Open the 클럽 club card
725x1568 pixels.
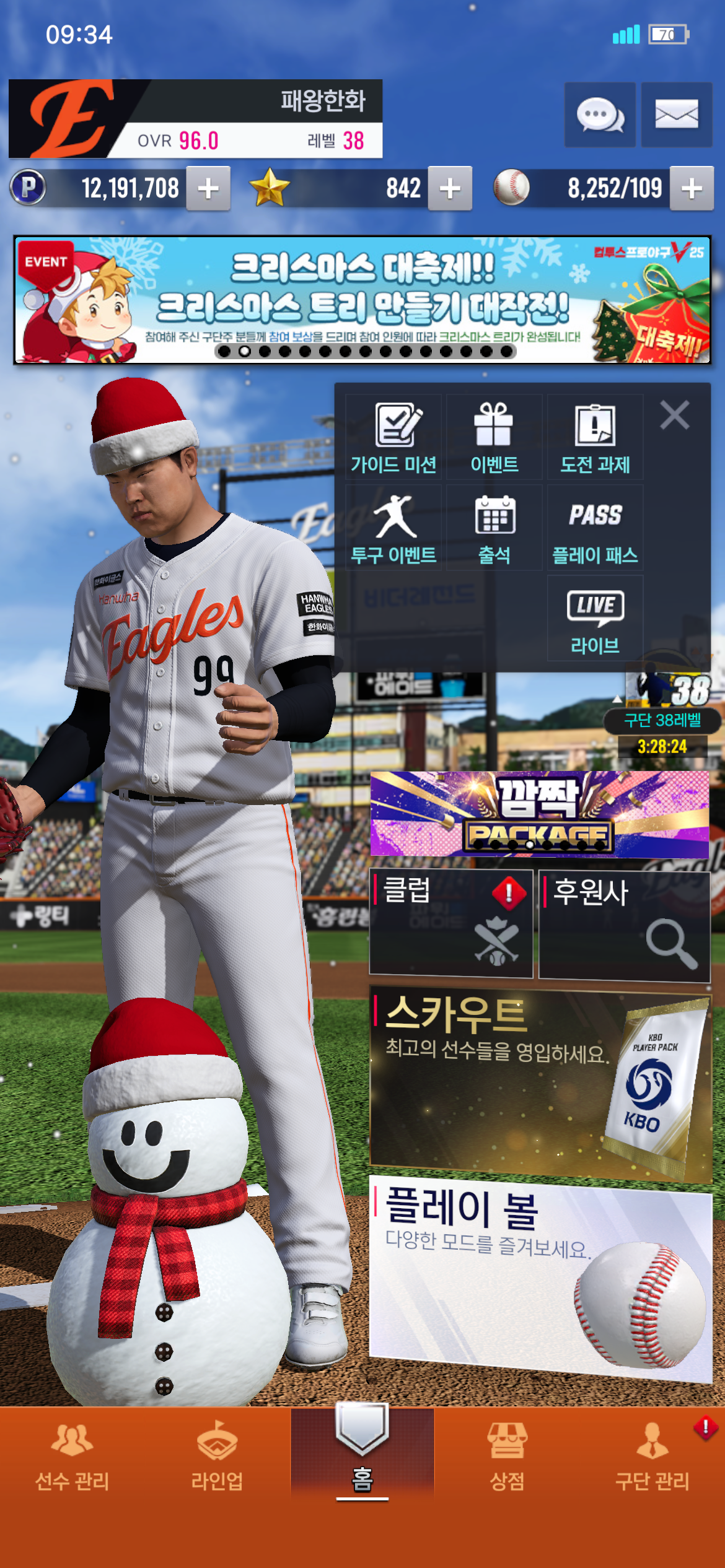(x=450, y=924)
